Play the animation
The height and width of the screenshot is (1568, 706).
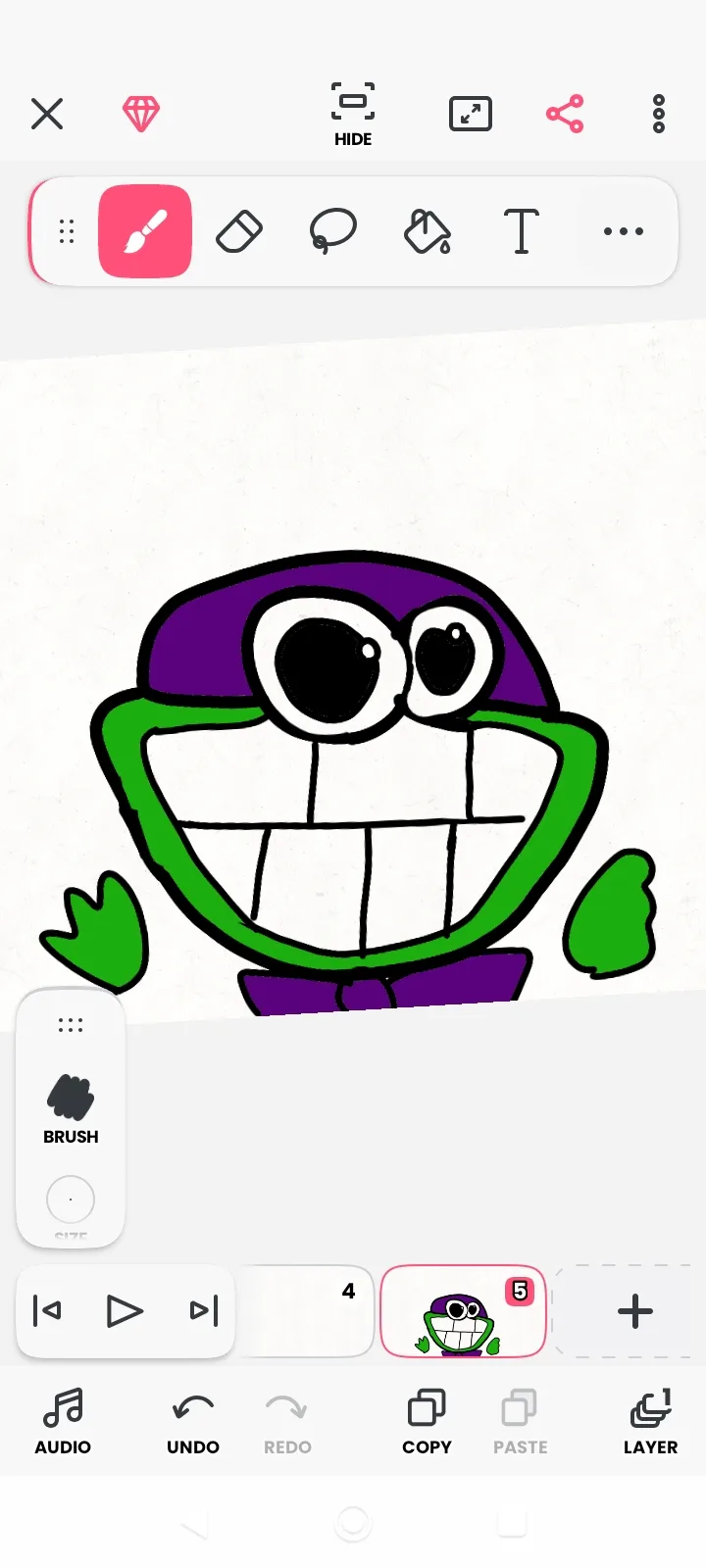pyautogui.click(x=125, y=1310)
